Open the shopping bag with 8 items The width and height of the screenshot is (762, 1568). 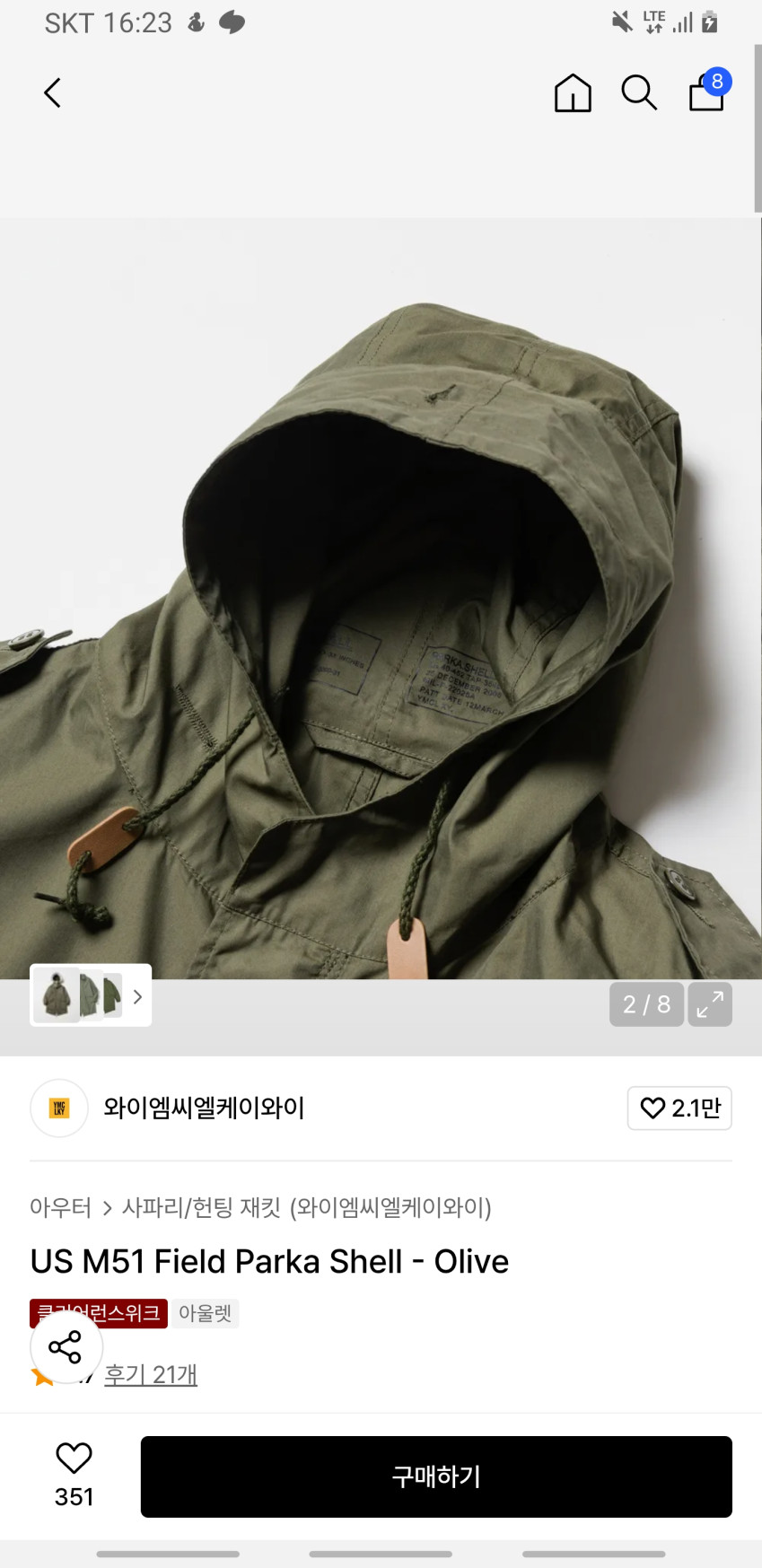pos(708,91)
